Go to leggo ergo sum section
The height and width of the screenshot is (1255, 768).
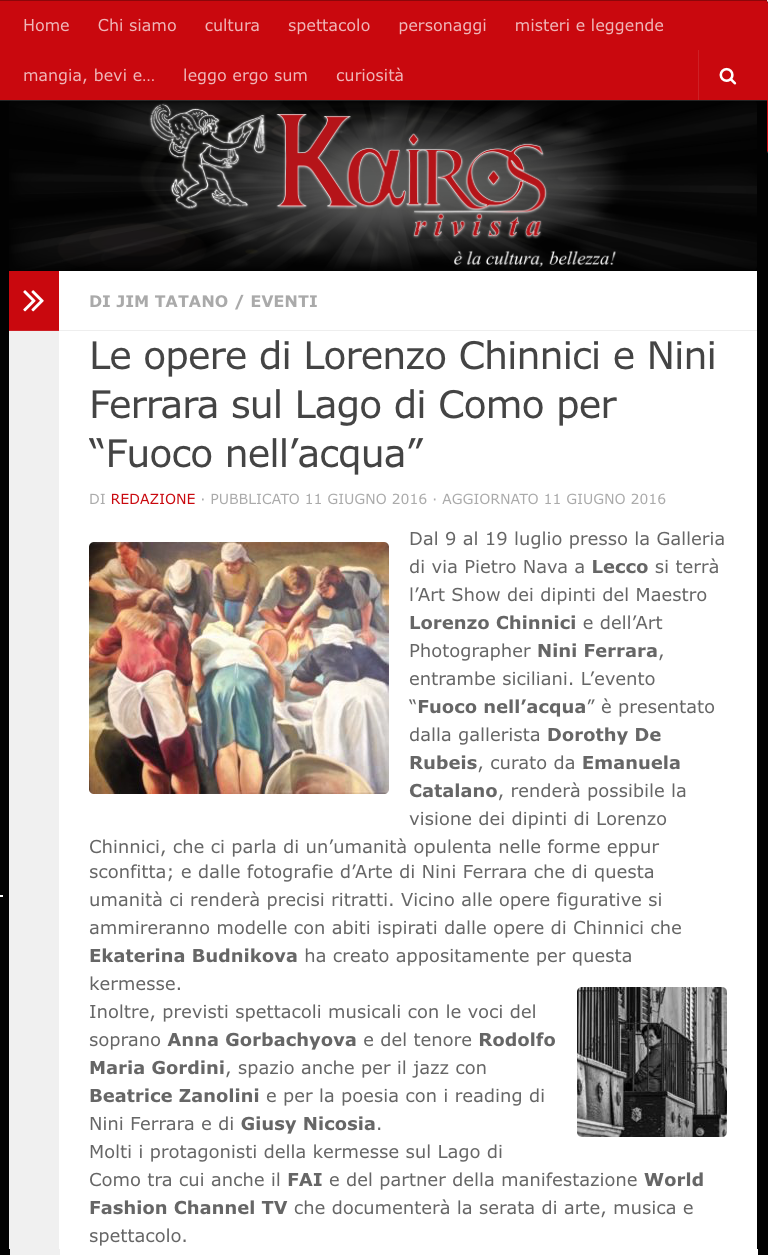(245, 75)
